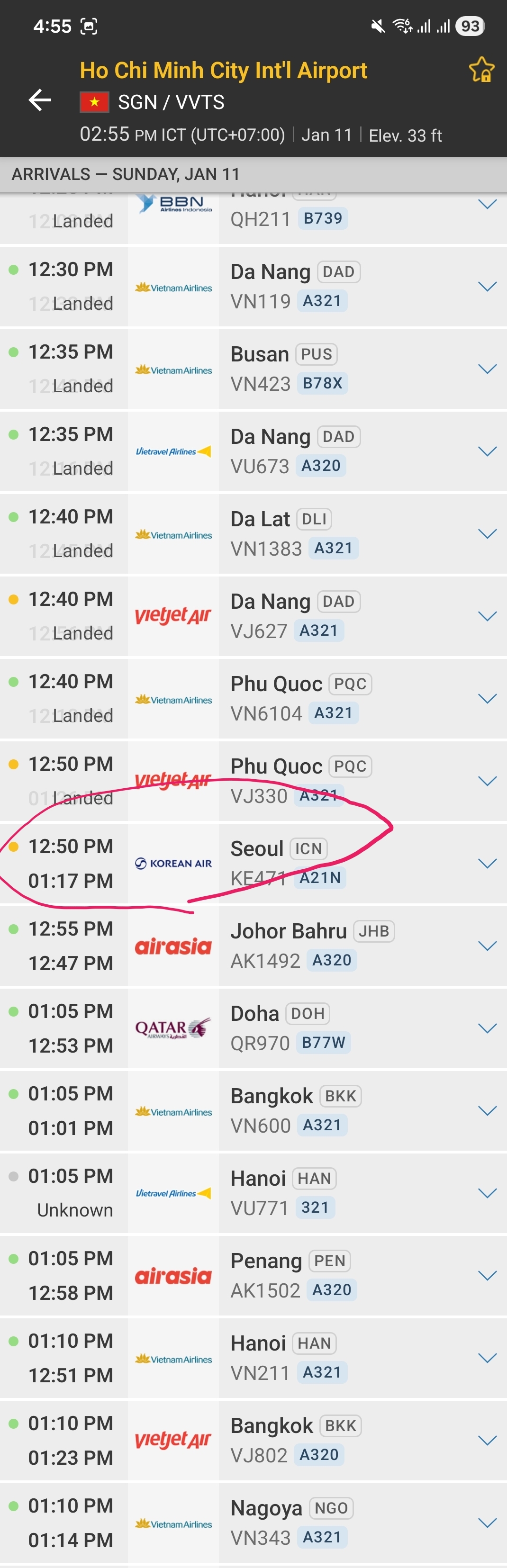Expand the VN600 Bangkok flight chevron
This screenshot has height=1568, width=507.
(487, 1111)
